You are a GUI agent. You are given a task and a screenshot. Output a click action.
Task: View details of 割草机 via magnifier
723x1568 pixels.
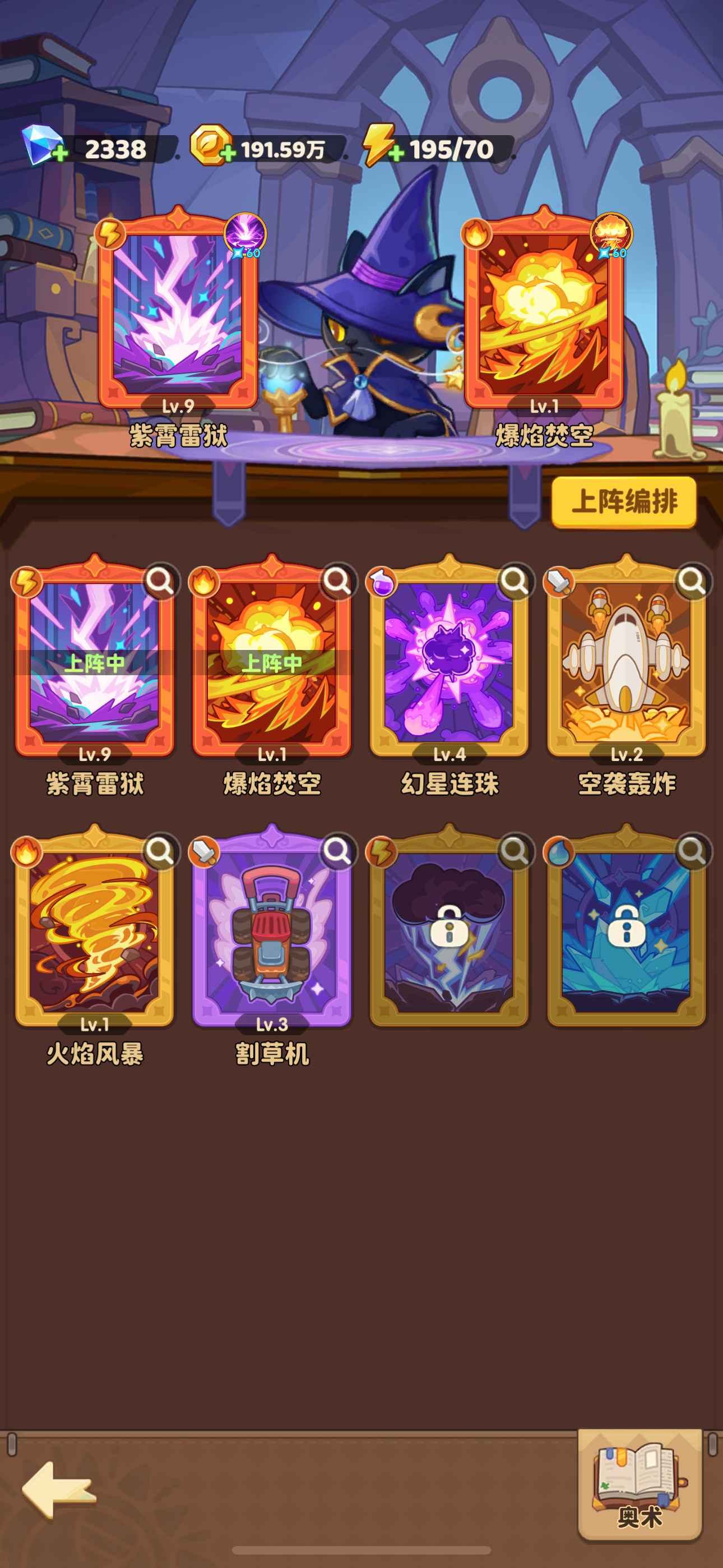[337, 851]
